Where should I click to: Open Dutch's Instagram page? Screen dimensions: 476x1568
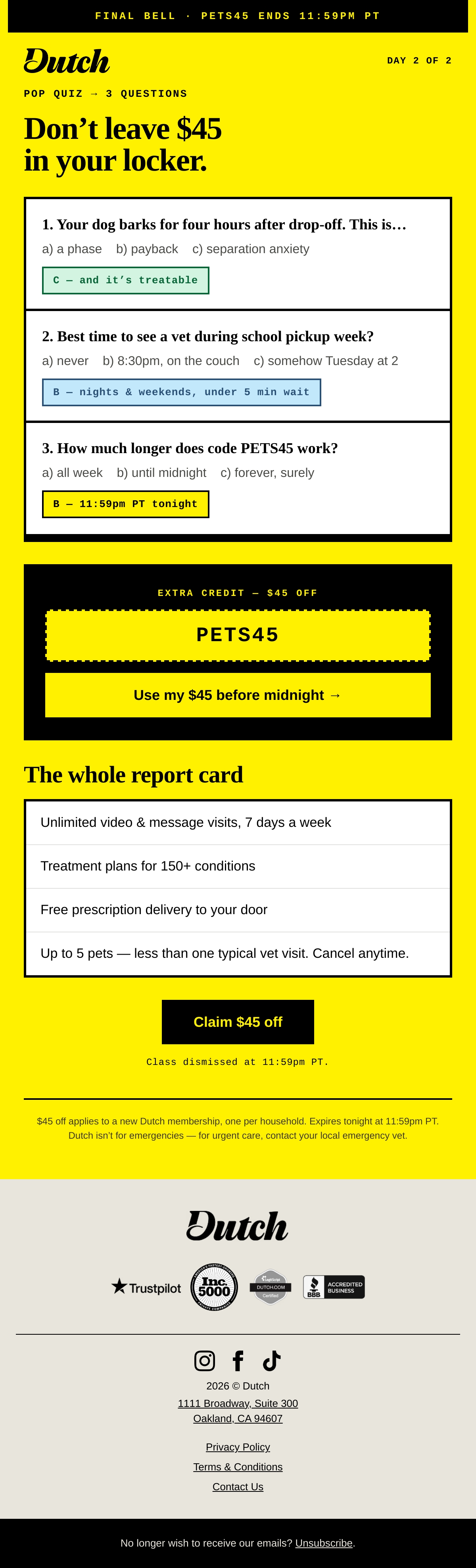(x=205, y=1360)
